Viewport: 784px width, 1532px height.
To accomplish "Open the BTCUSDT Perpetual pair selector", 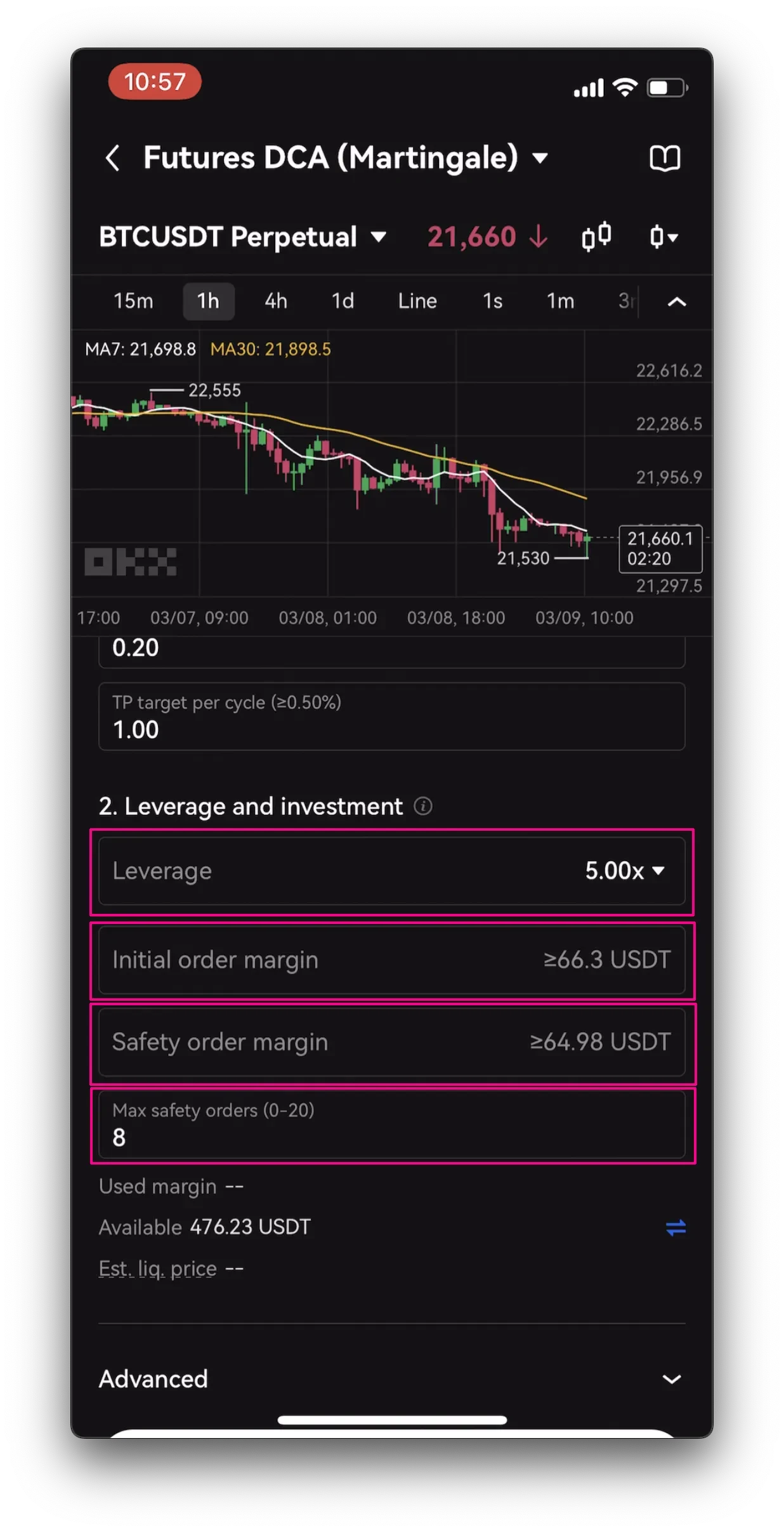I will tap(379, 237).
